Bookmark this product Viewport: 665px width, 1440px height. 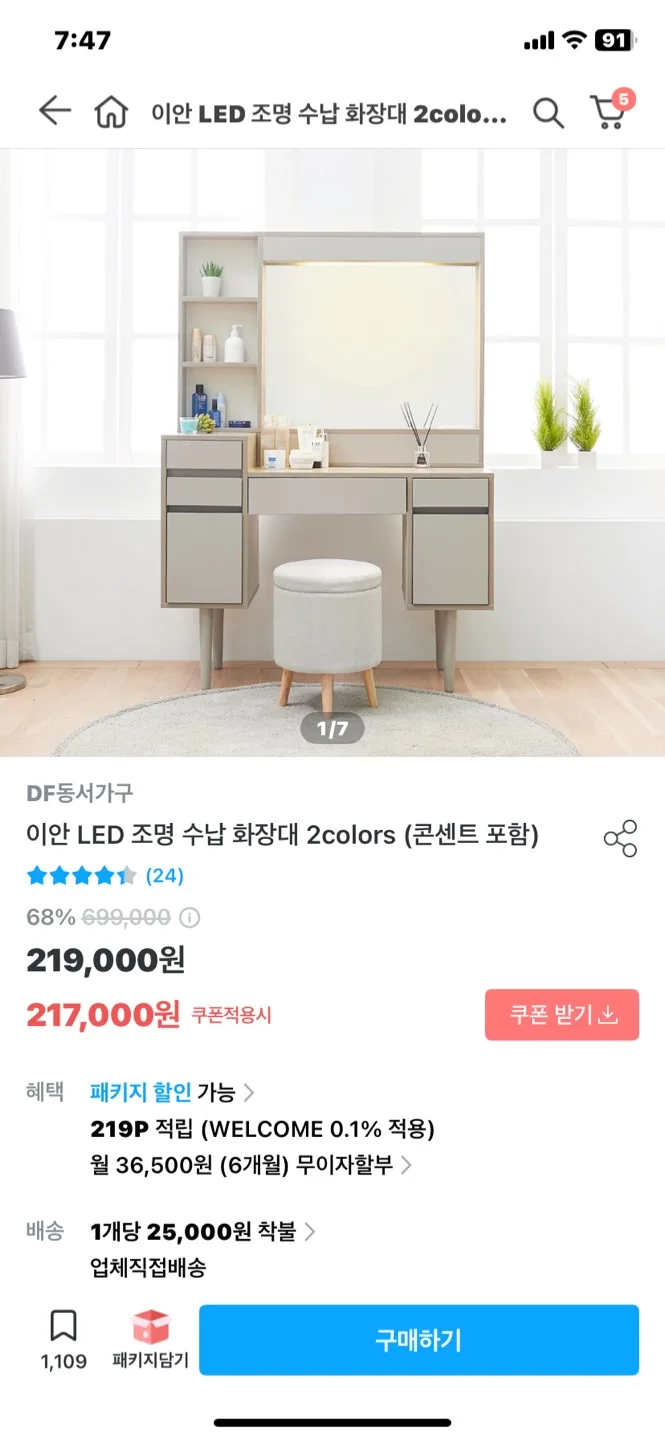click(63, 1340)
